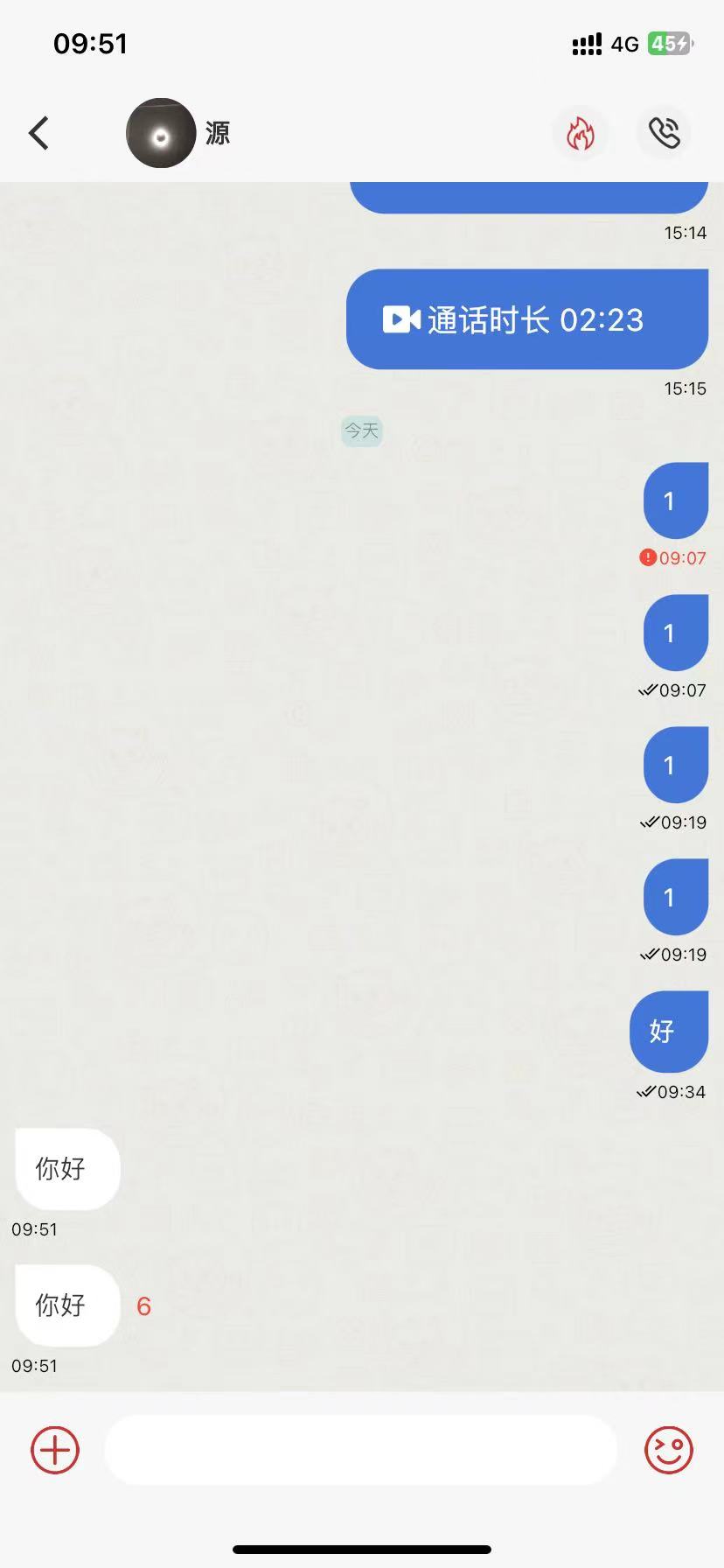This screenshot has width=724, height=1568.
Task: Tap the red failed-send alert at 09:07
Action: [x=648, y=557]
